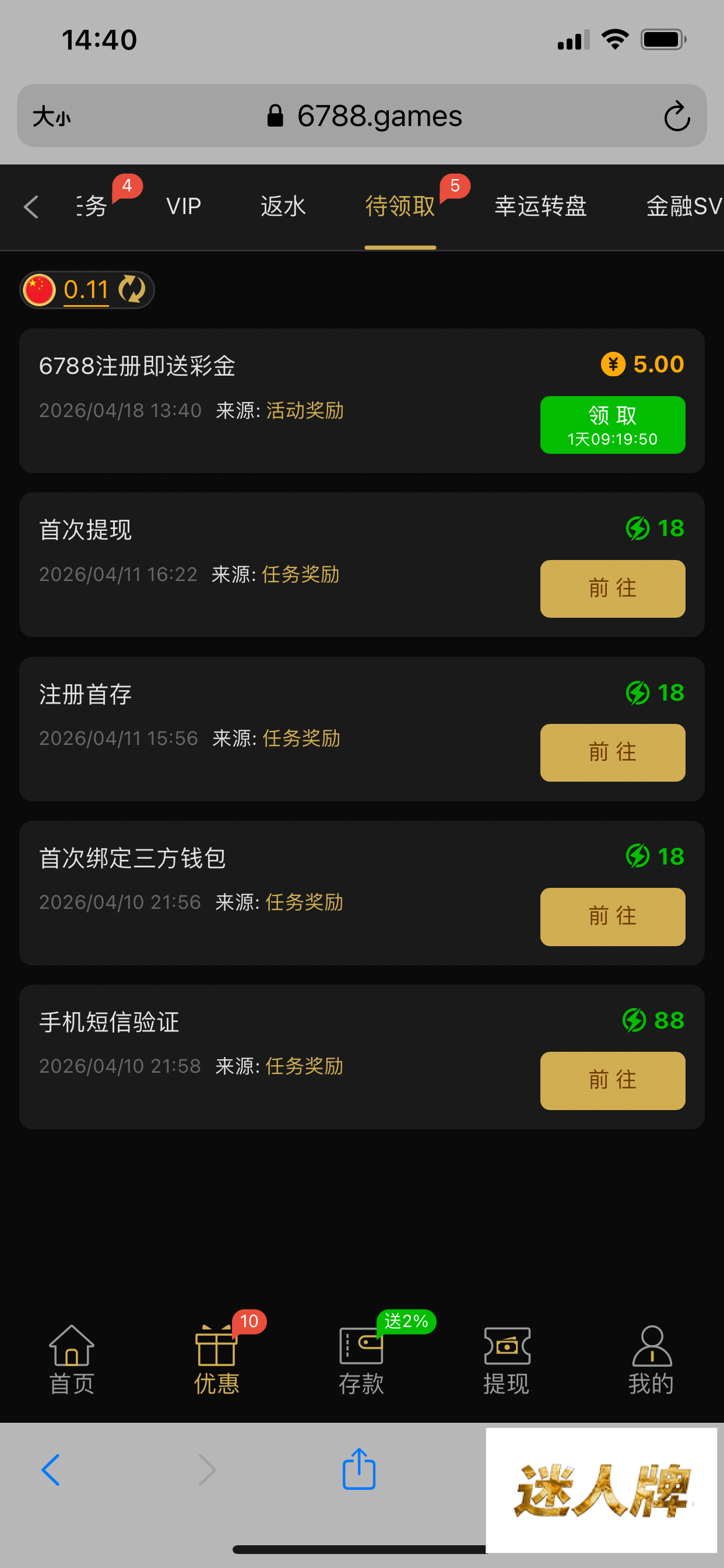
Task: Open the 提现 withdrawal tab
Action: 506,1360
